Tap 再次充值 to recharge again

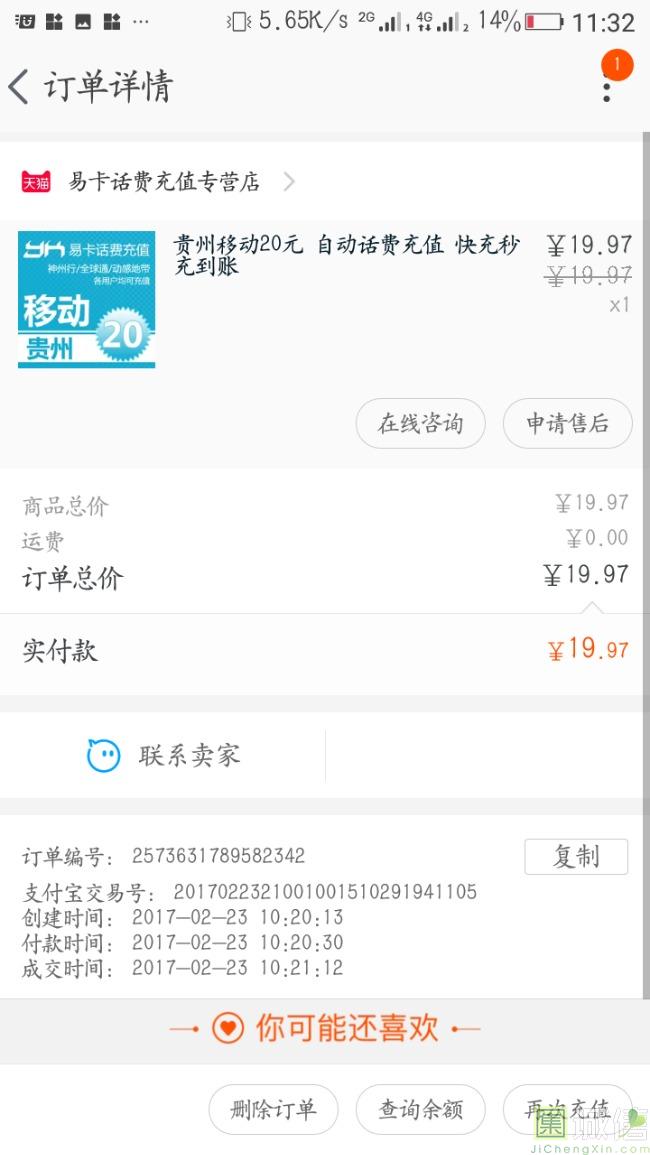[x=567, y=1109]
